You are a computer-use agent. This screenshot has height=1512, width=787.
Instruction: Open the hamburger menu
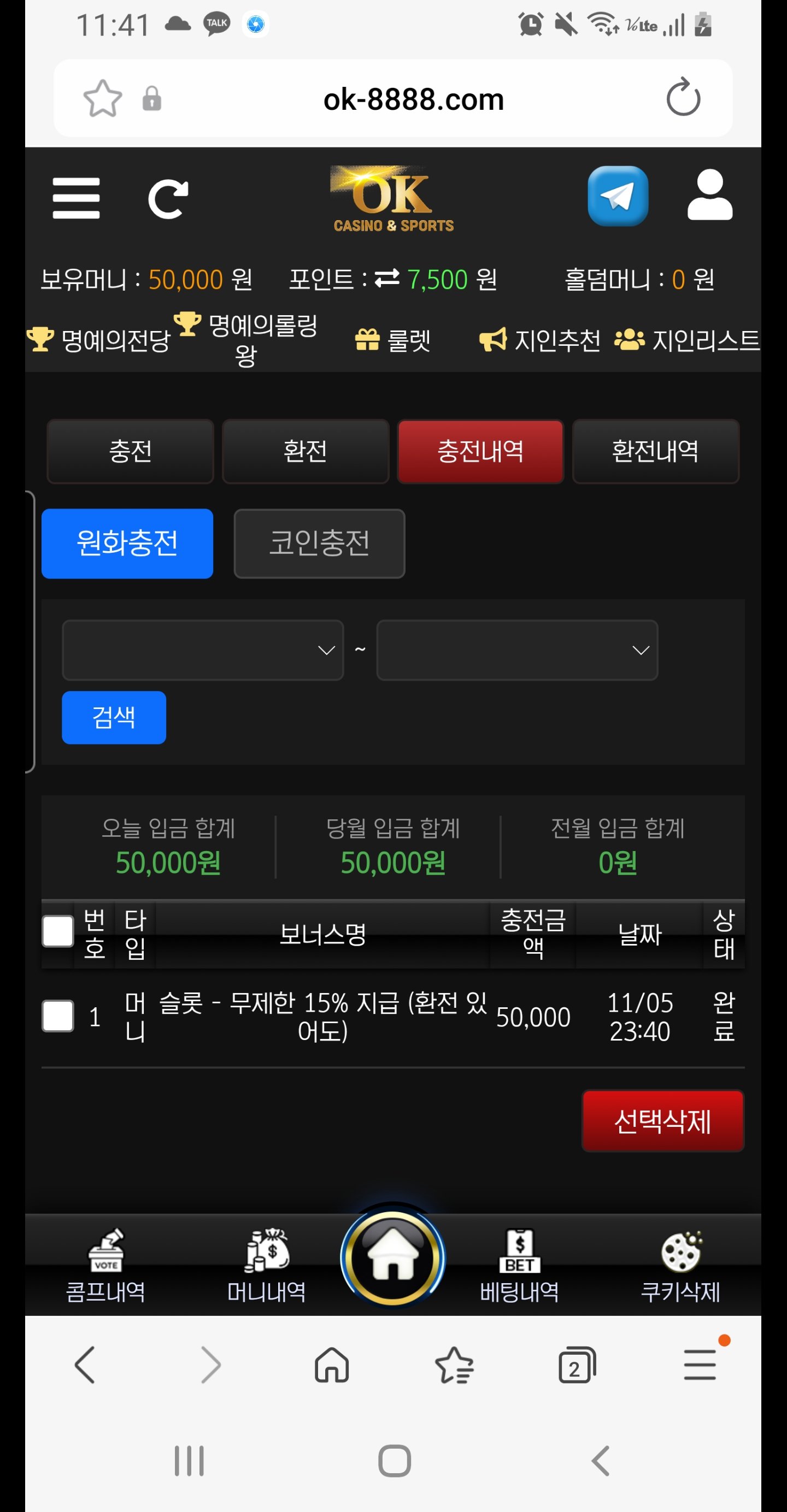(x=76, y=198)
